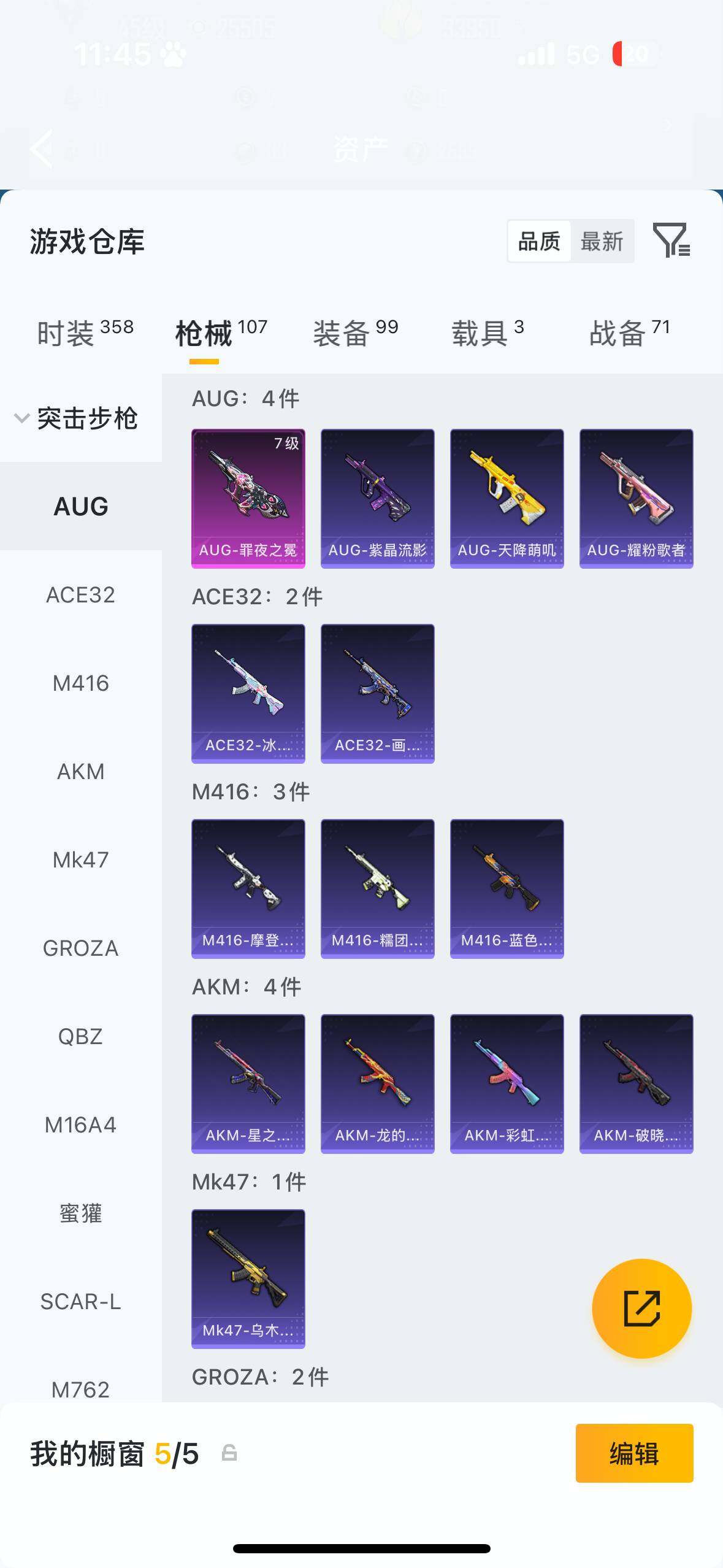
Task: Edit my showcase with 编辑
Action: (x=634, y=1453)
